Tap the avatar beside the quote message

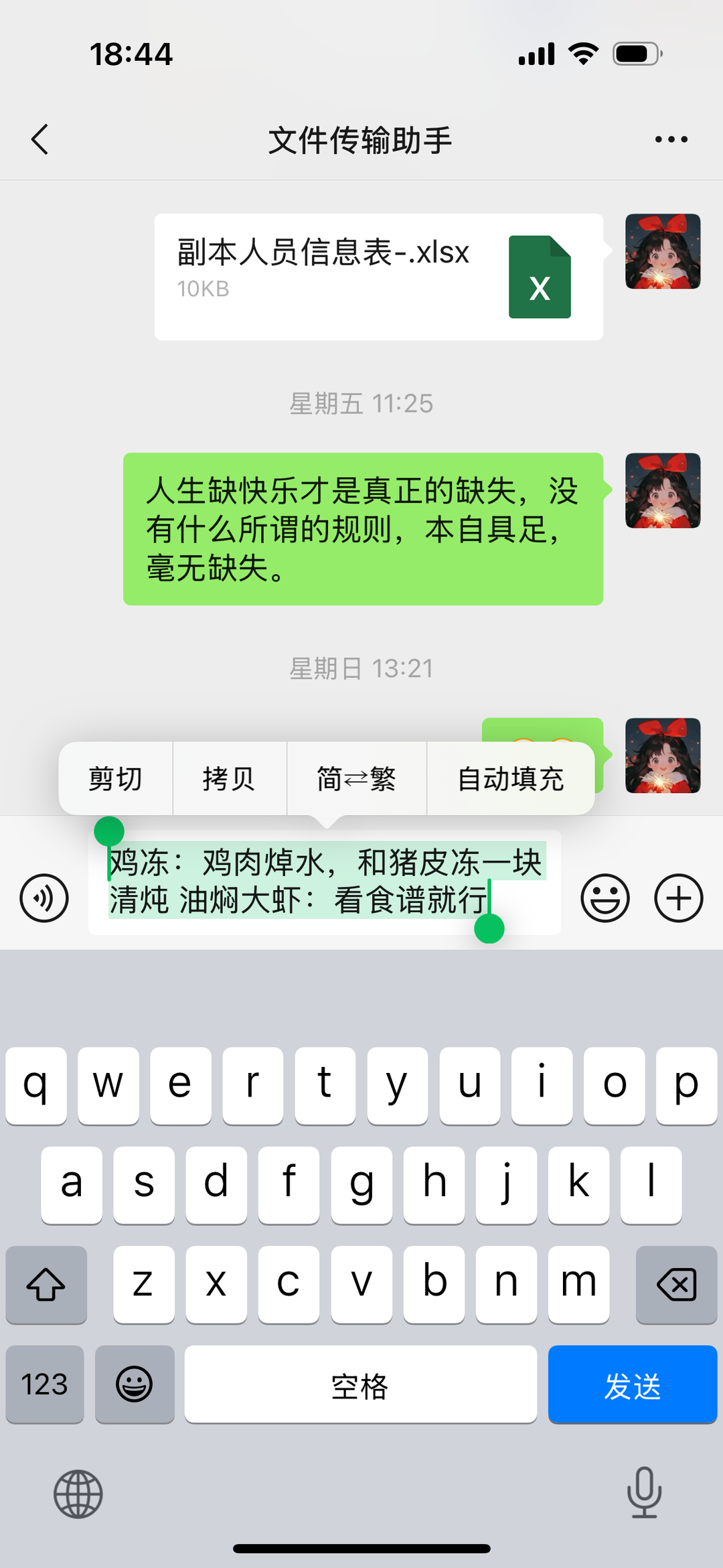point(663,491)
